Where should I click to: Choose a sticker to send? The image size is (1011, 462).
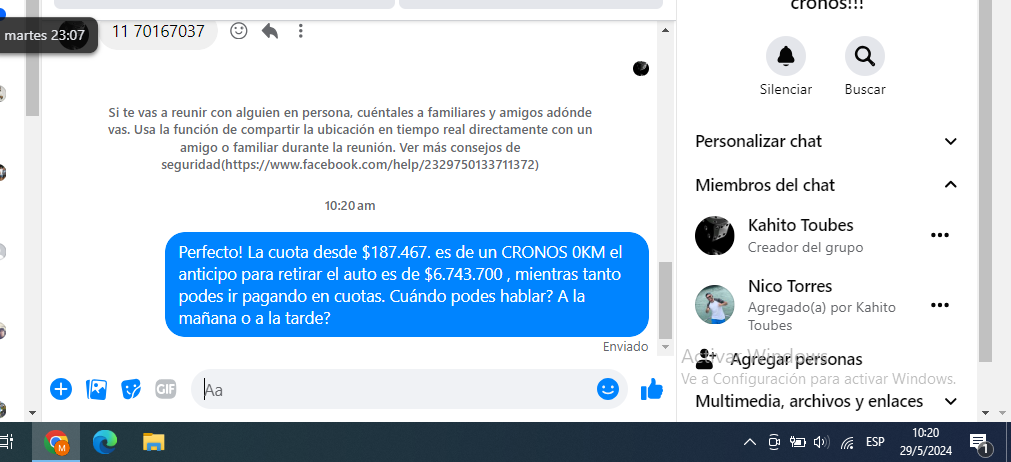tap(131, 389)
